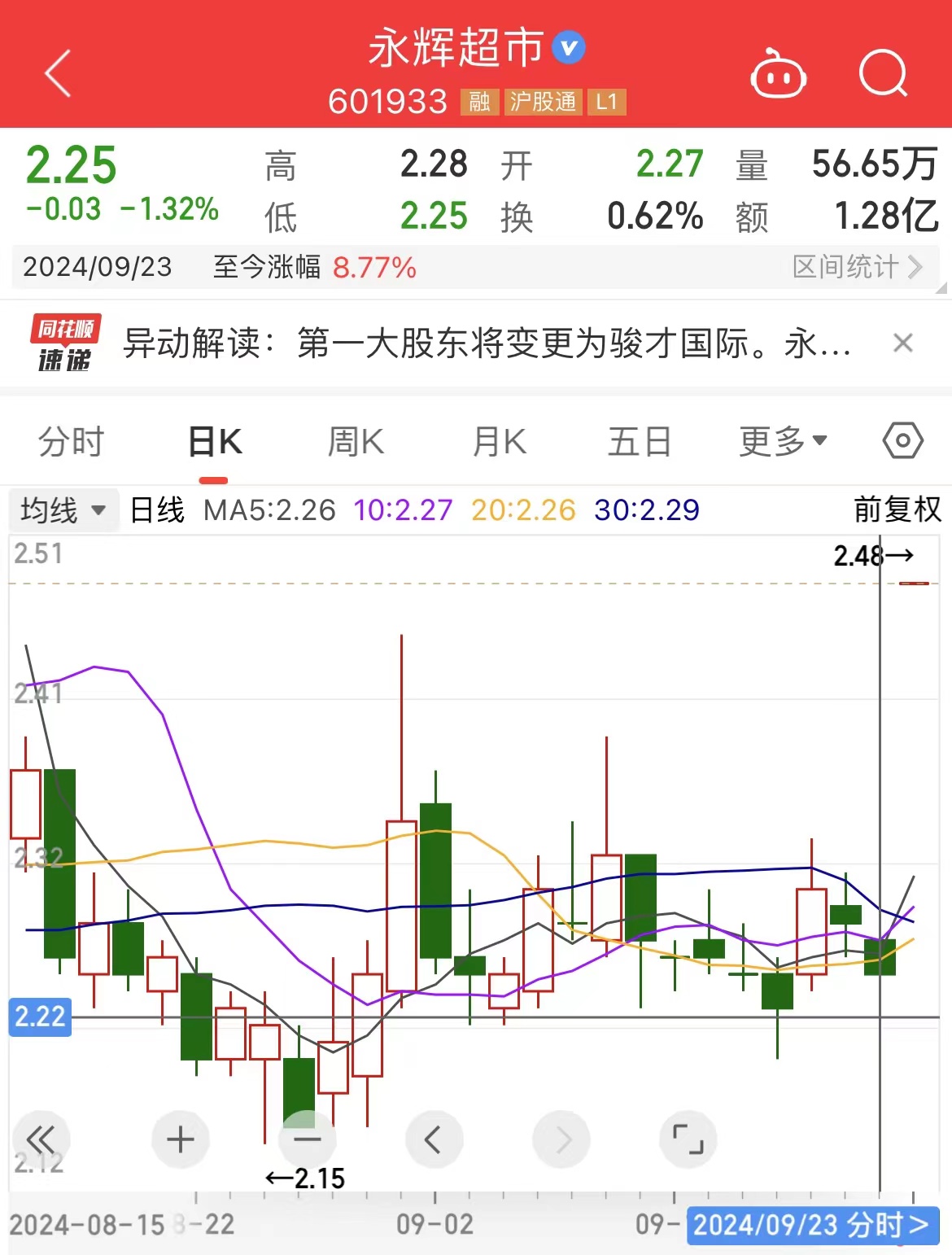Dismiss the 异动解读 news banner
The image size is (952, 1255).
[x=902, y=343]
